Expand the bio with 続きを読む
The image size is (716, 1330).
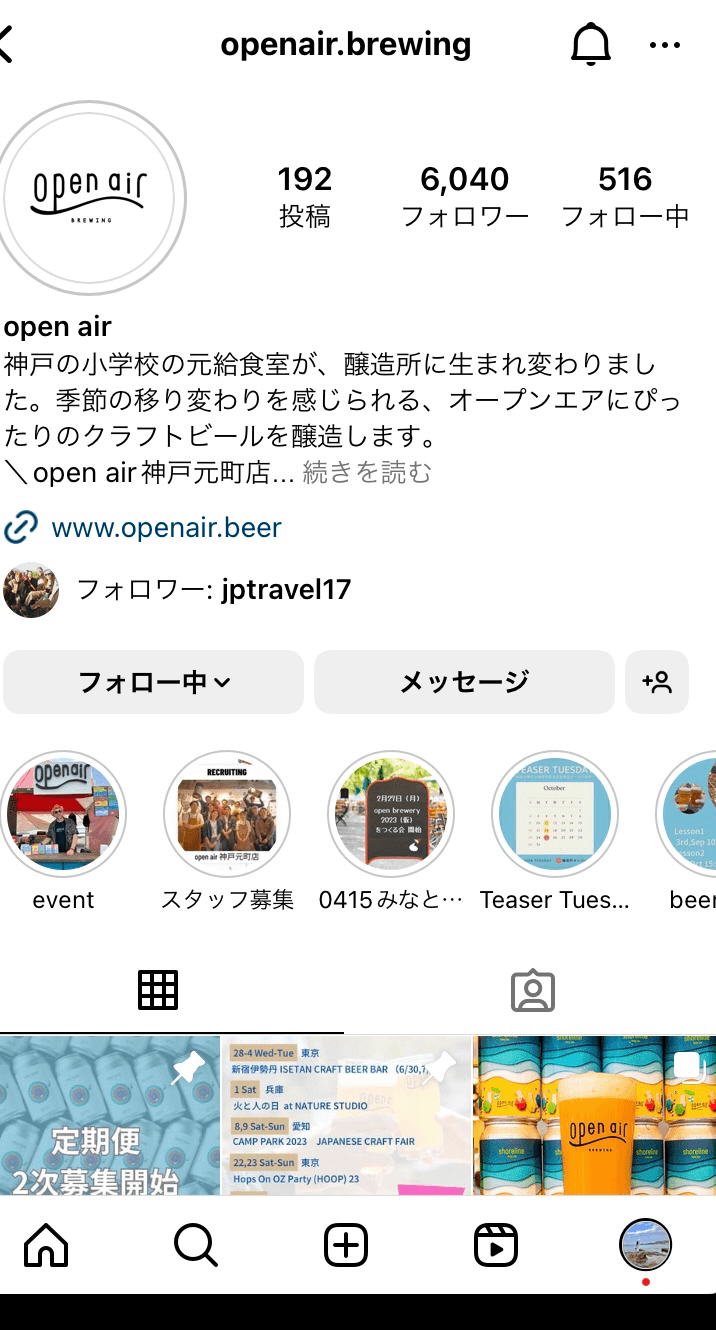[x=367, y=472]
